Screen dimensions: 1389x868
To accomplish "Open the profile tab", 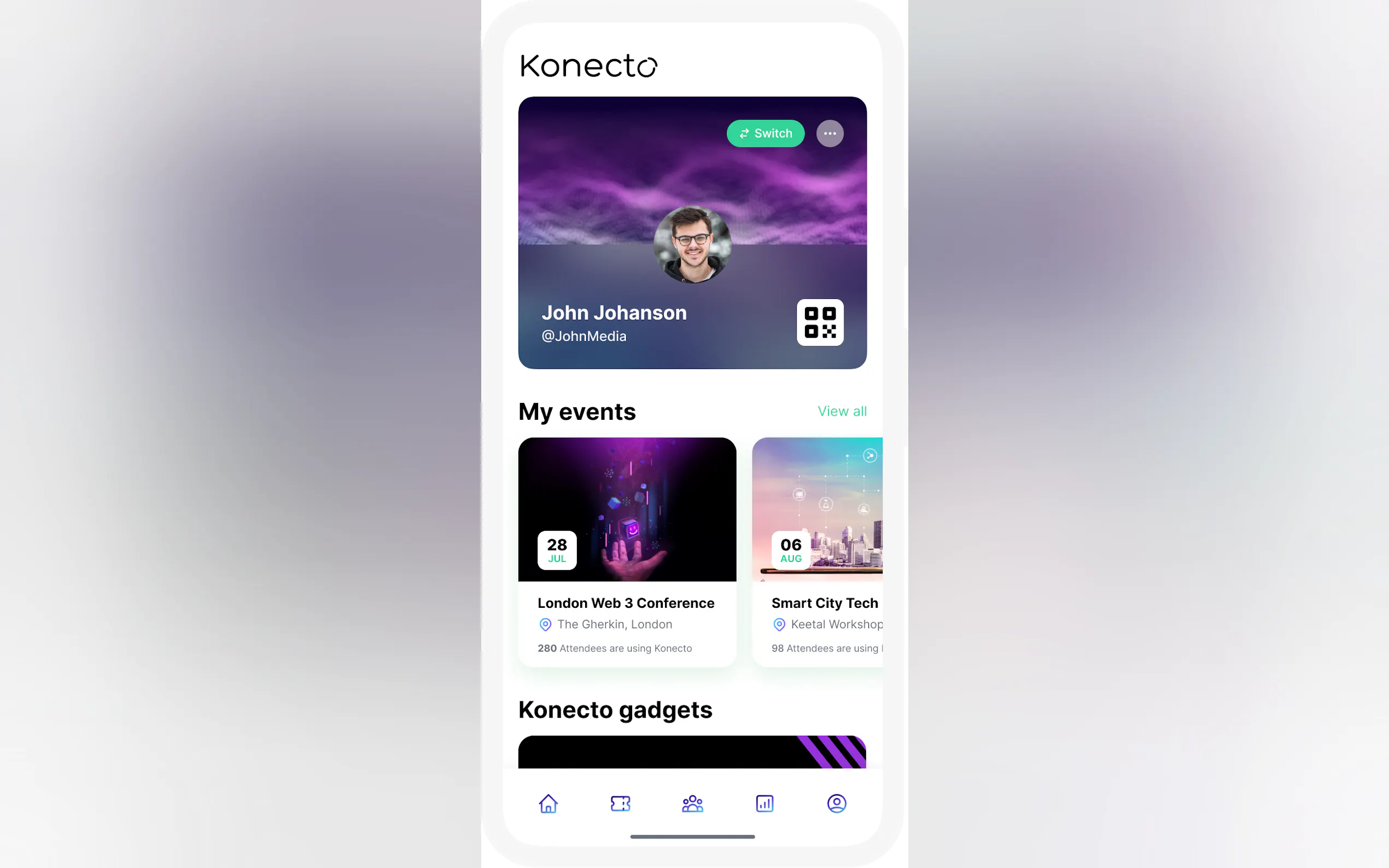I will click(836, 803).
